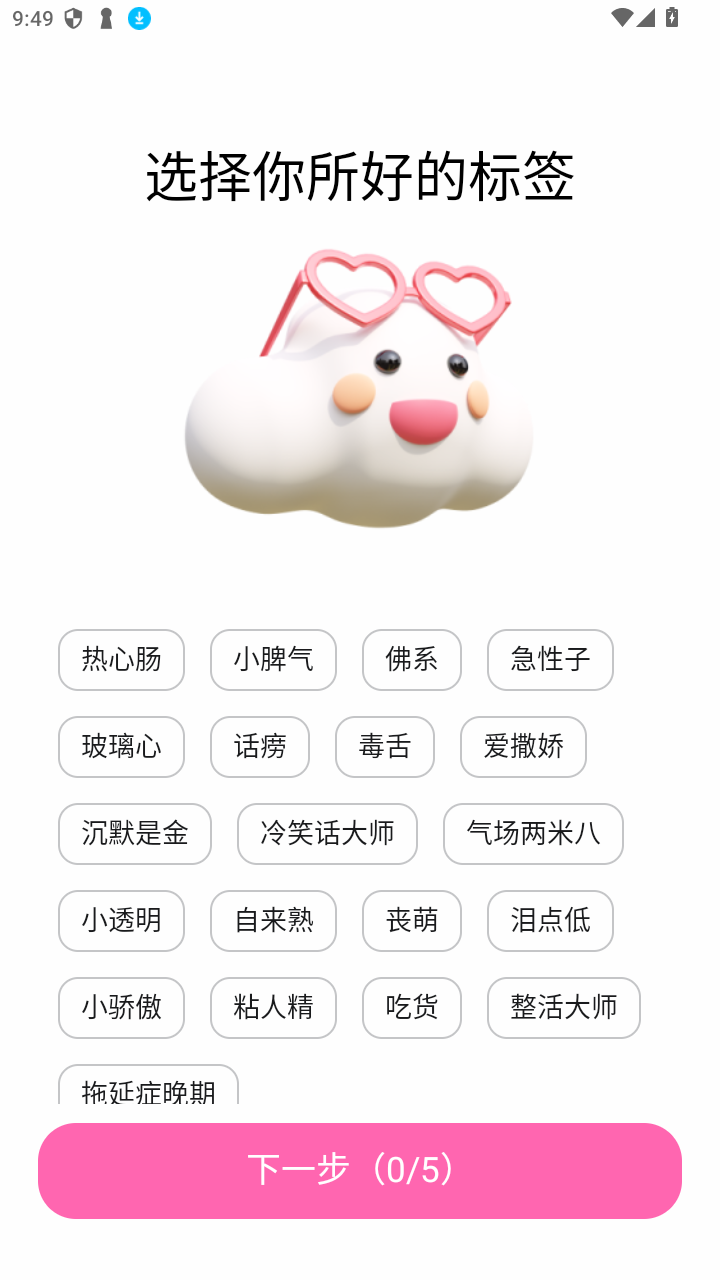Select the 吃货 tag
Viewport: 720px width, 1280px height.
(x=411, y=1008)
